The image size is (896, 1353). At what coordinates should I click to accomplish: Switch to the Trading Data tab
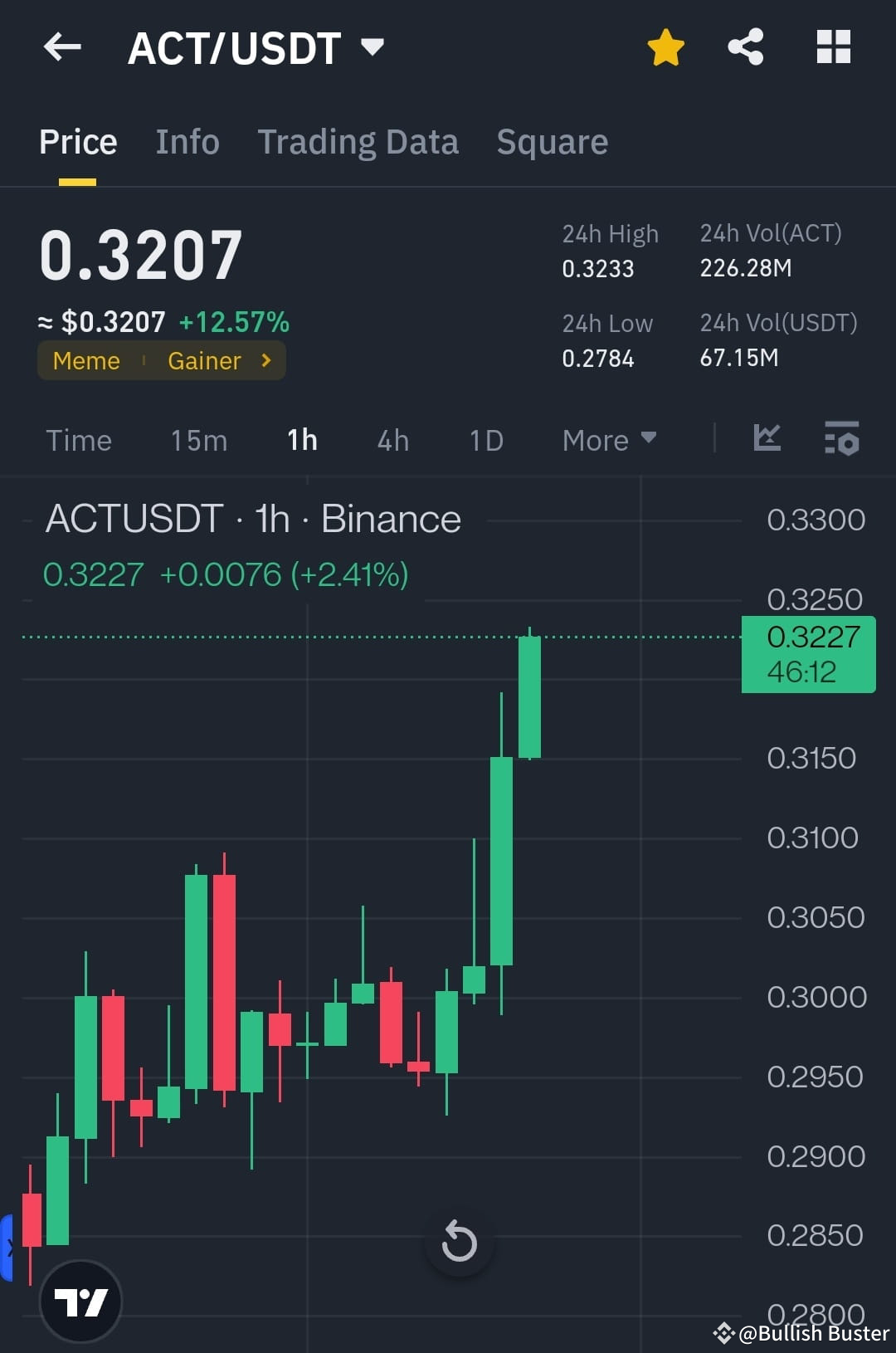pyautogui.click(x=358, y=141)
